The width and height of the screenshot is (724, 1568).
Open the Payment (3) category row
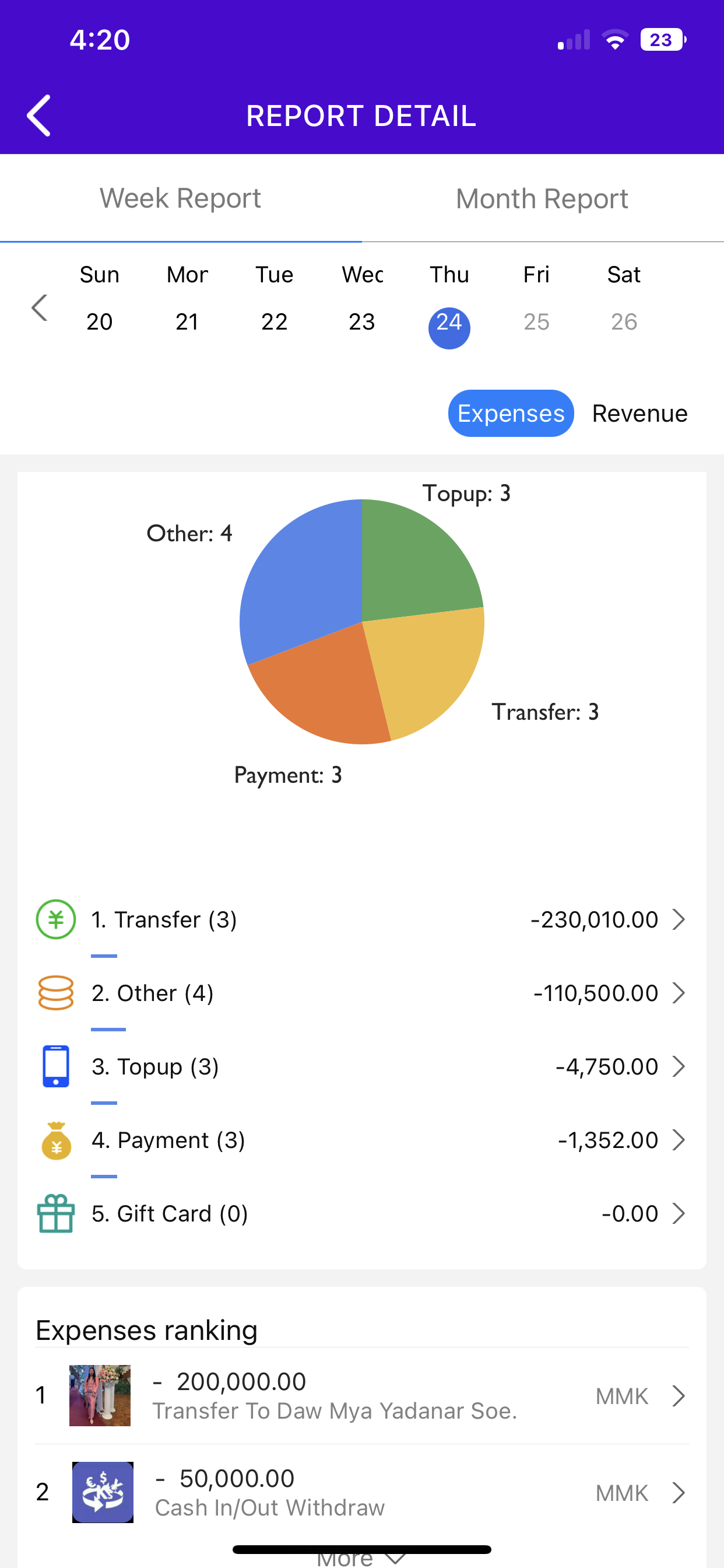(362, 1139)
